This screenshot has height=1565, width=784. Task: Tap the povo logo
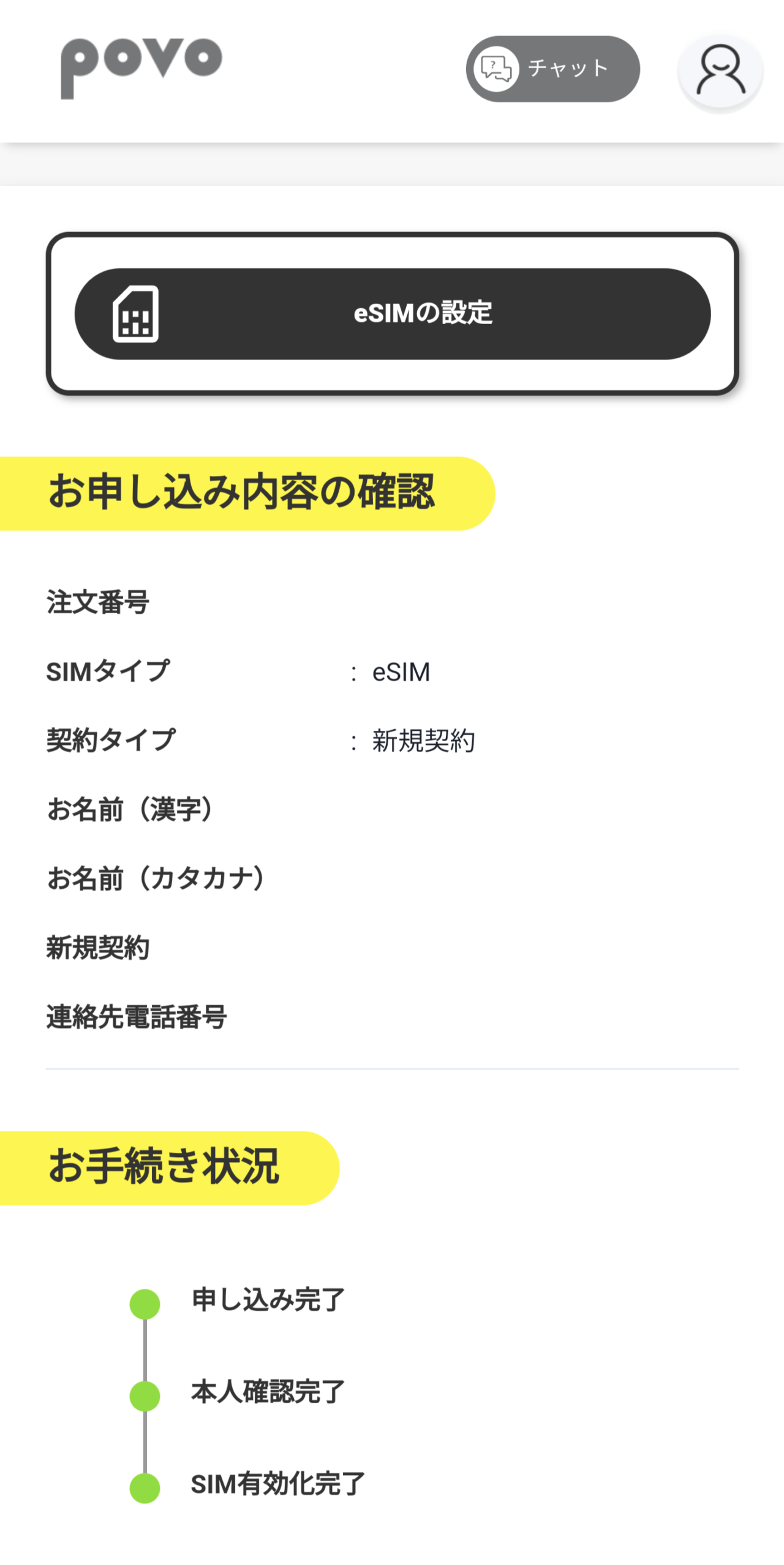pyautogui.click(x=141, y=67)
